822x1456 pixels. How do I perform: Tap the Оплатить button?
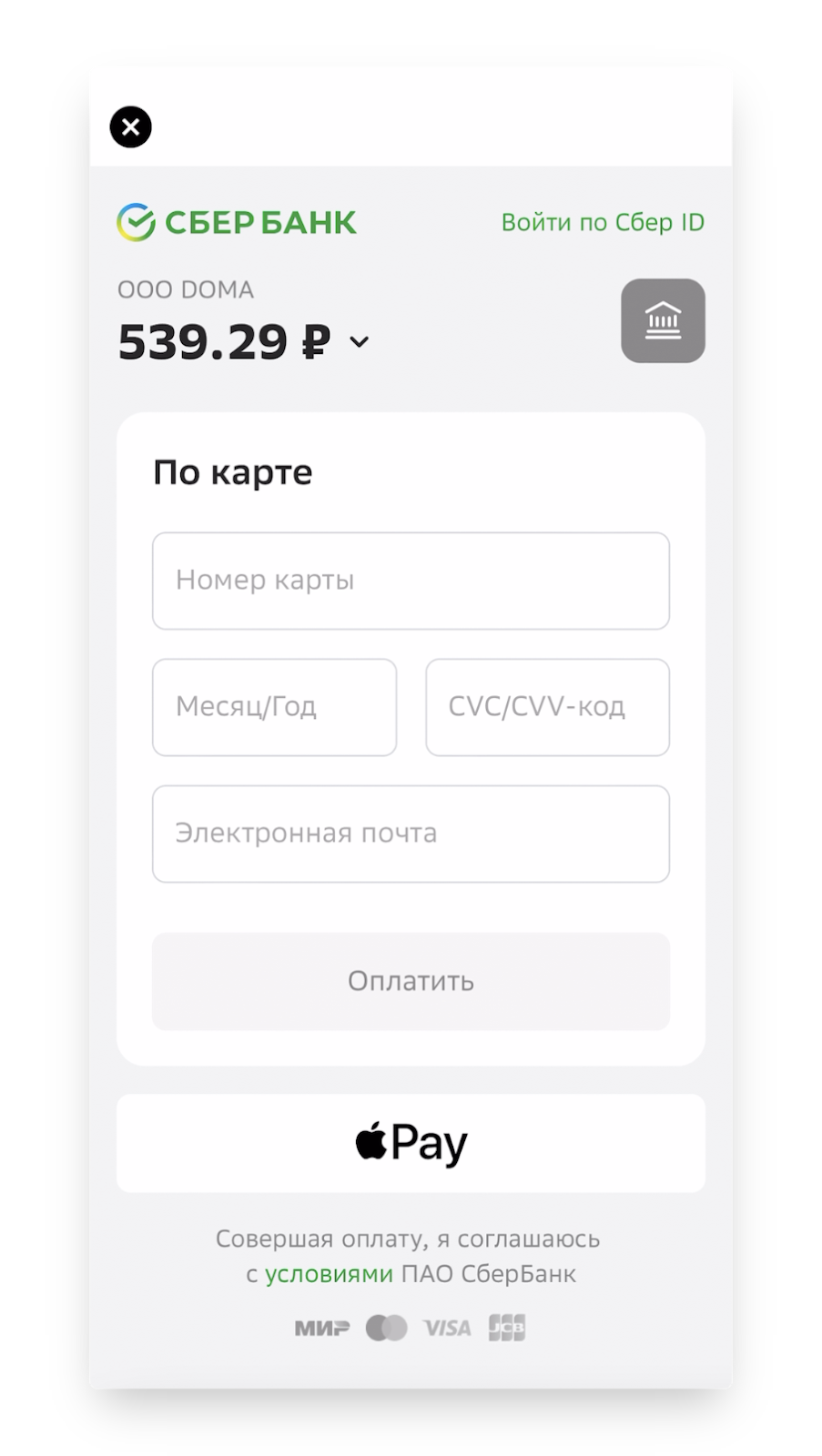tap(411, 981)
